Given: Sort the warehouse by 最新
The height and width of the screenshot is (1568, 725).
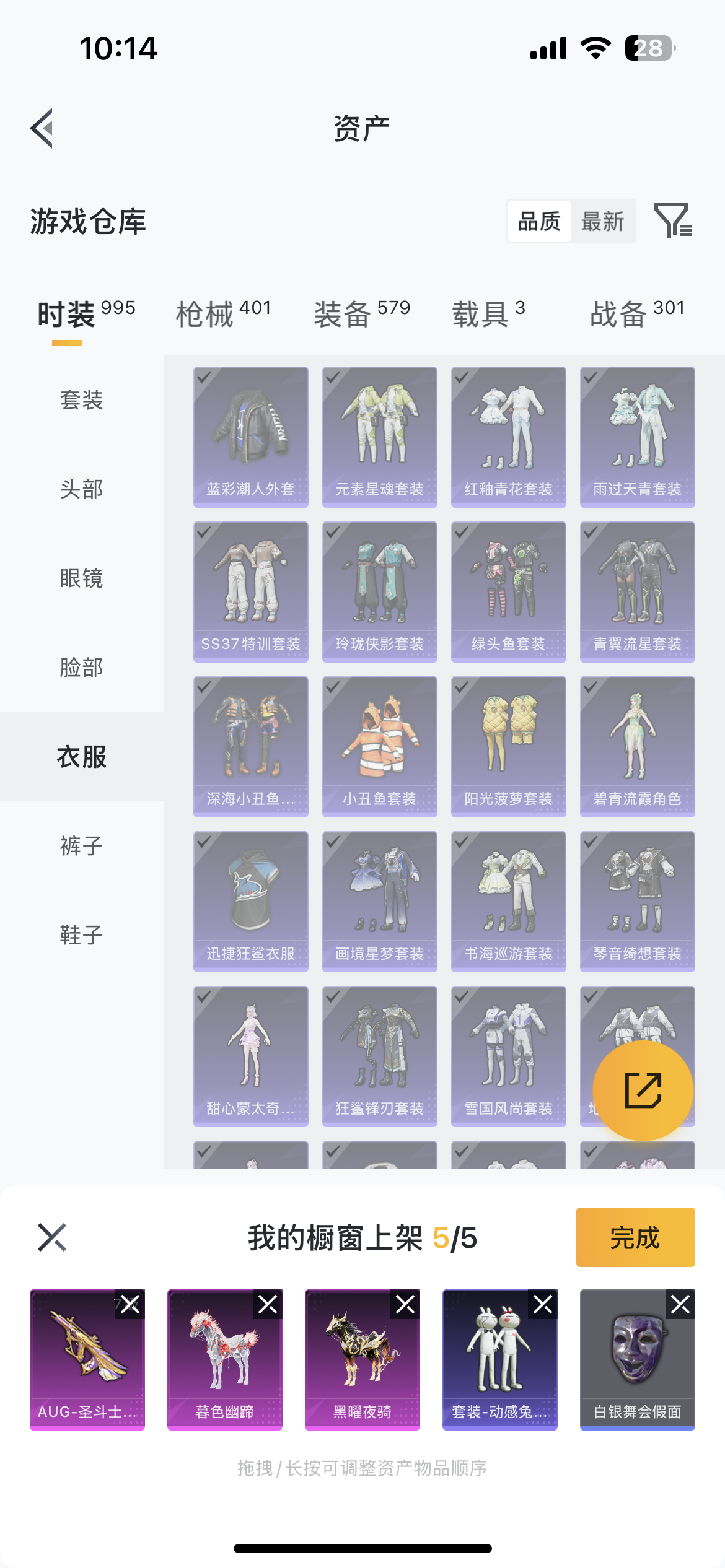Looking at the screenshot, I should pyautogui.click(x=602, y=221).
